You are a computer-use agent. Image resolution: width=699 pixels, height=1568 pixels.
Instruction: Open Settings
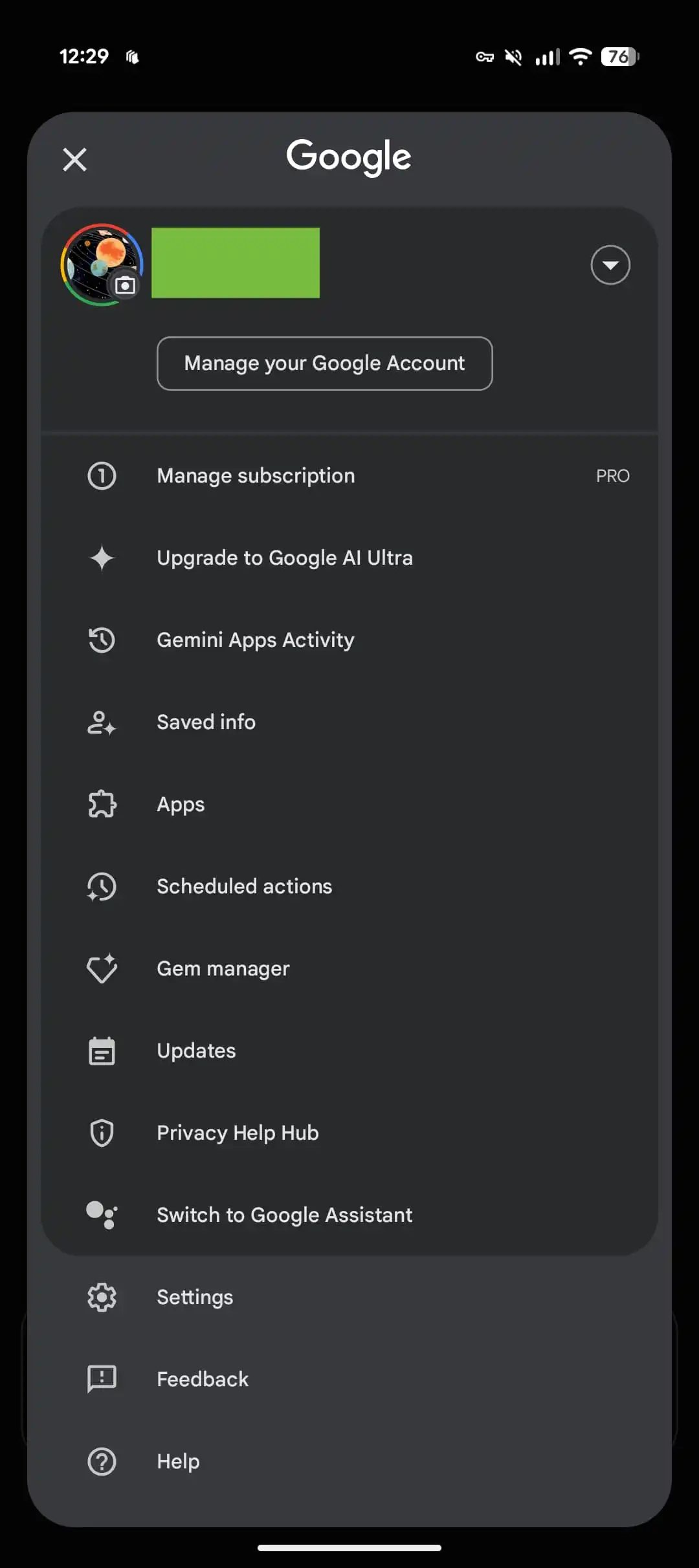pos(349,1297)
